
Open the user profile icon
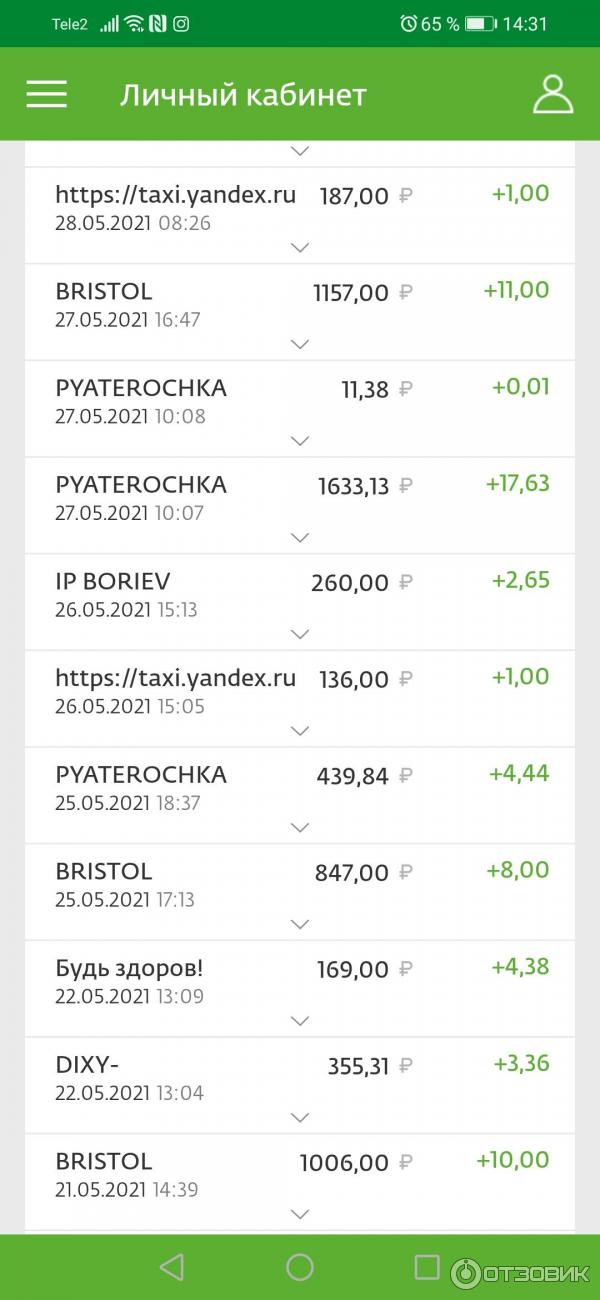point(552,94)
